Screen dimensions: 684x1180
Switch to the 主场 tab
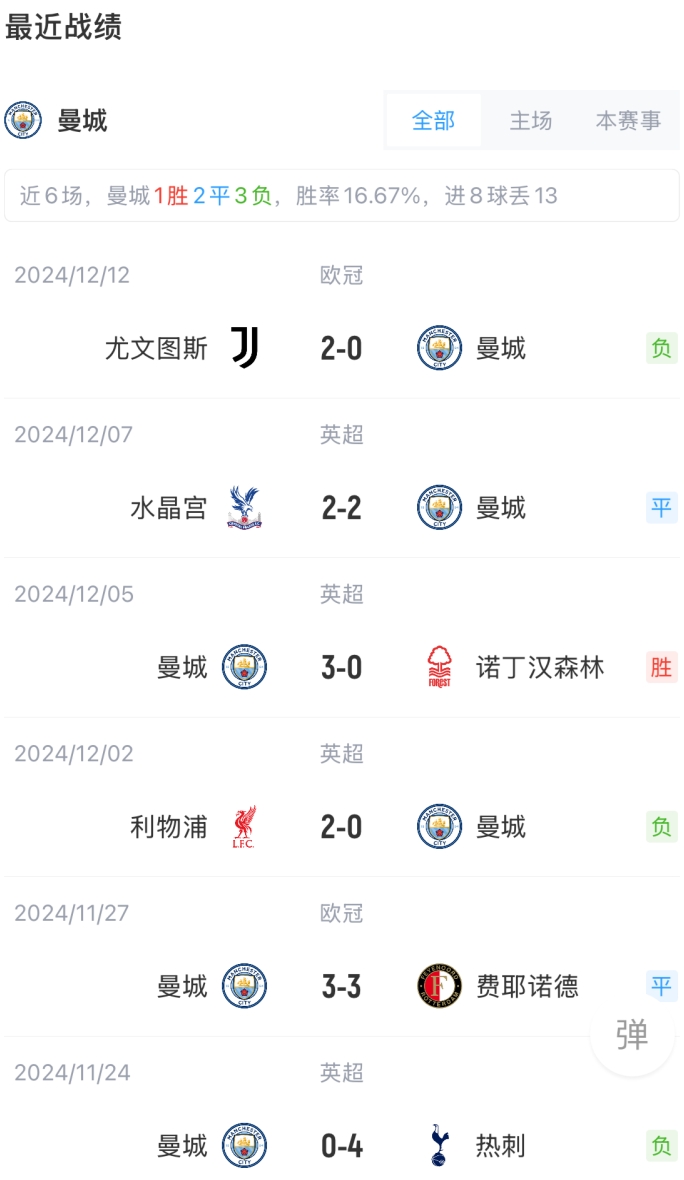pos(530,120)
